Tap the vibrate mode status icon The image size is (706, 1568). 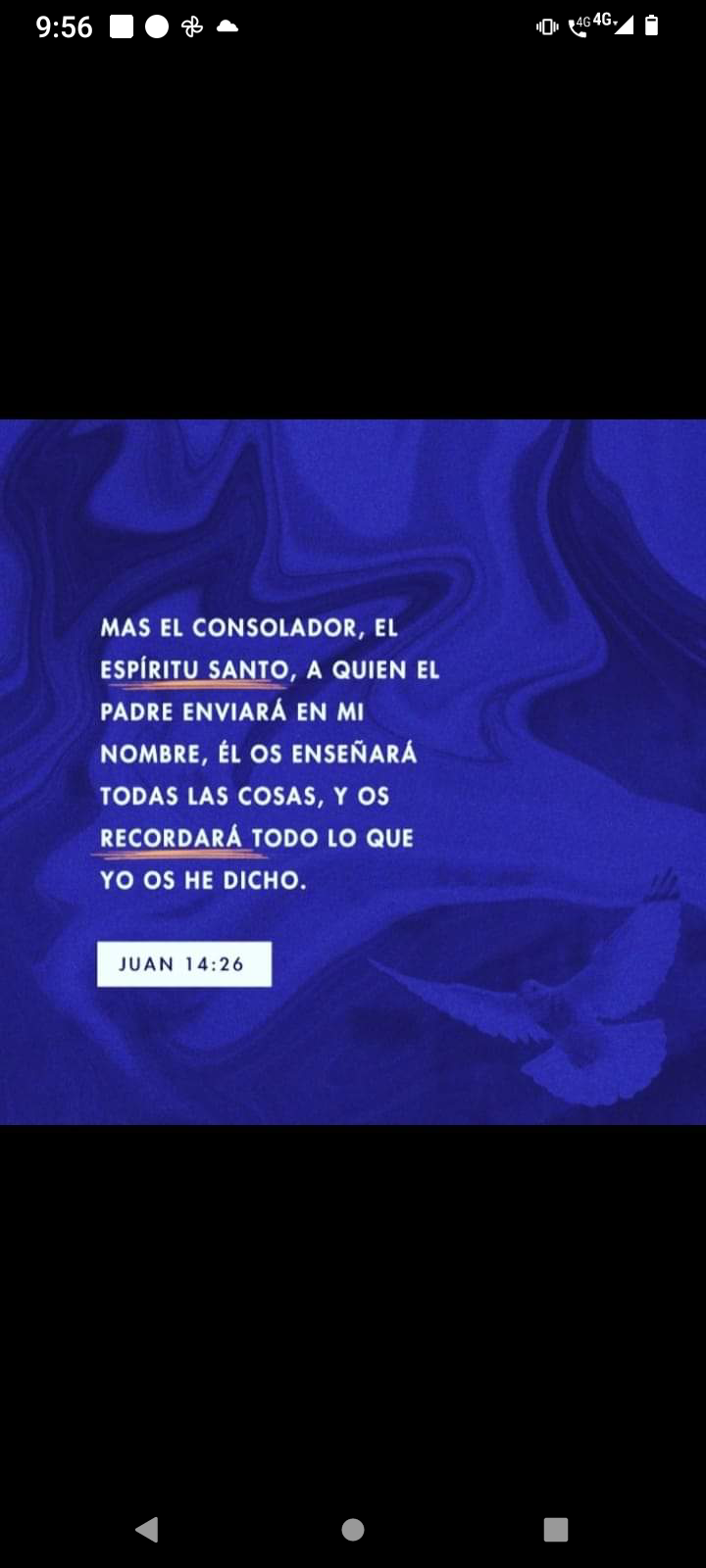pos(545,27)
